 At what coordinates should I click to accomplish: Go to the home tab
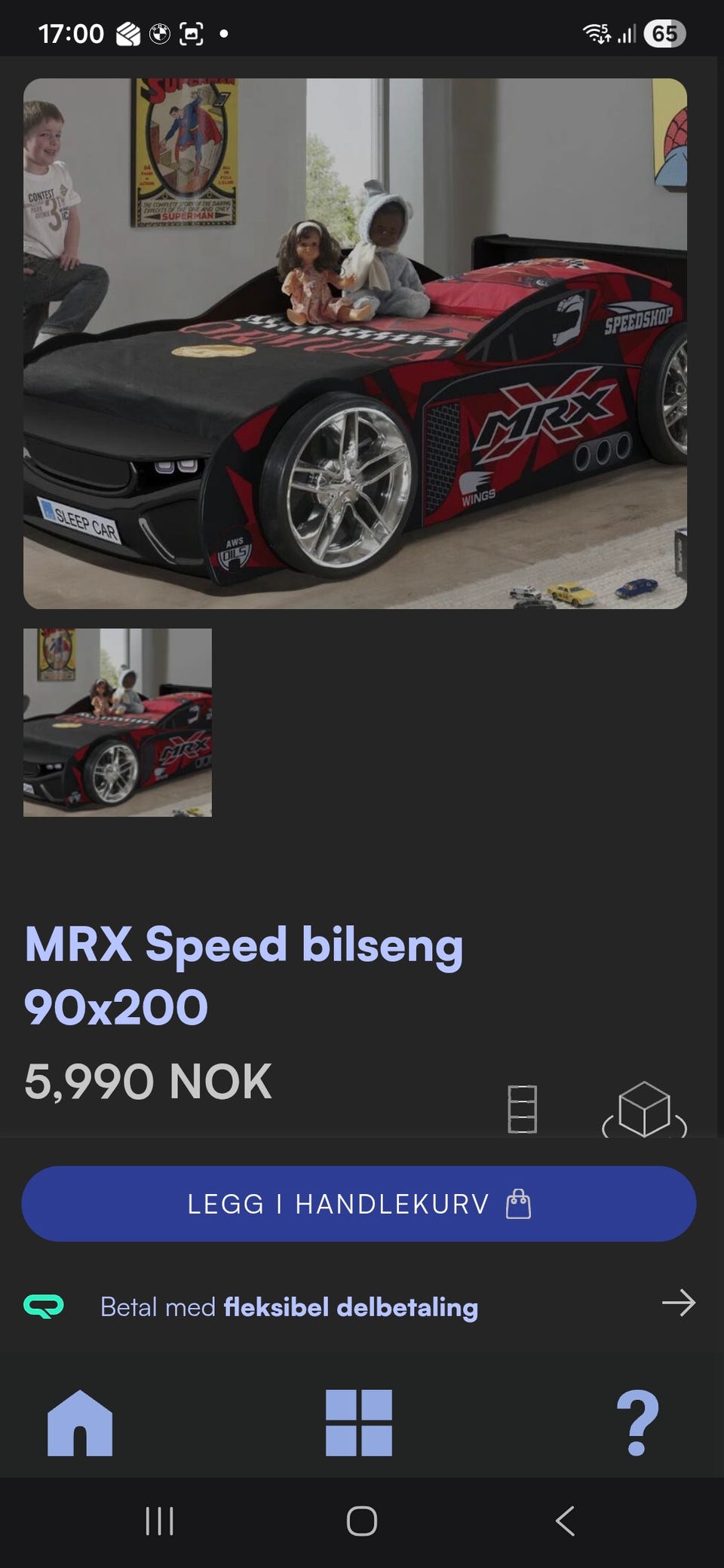80,1423
